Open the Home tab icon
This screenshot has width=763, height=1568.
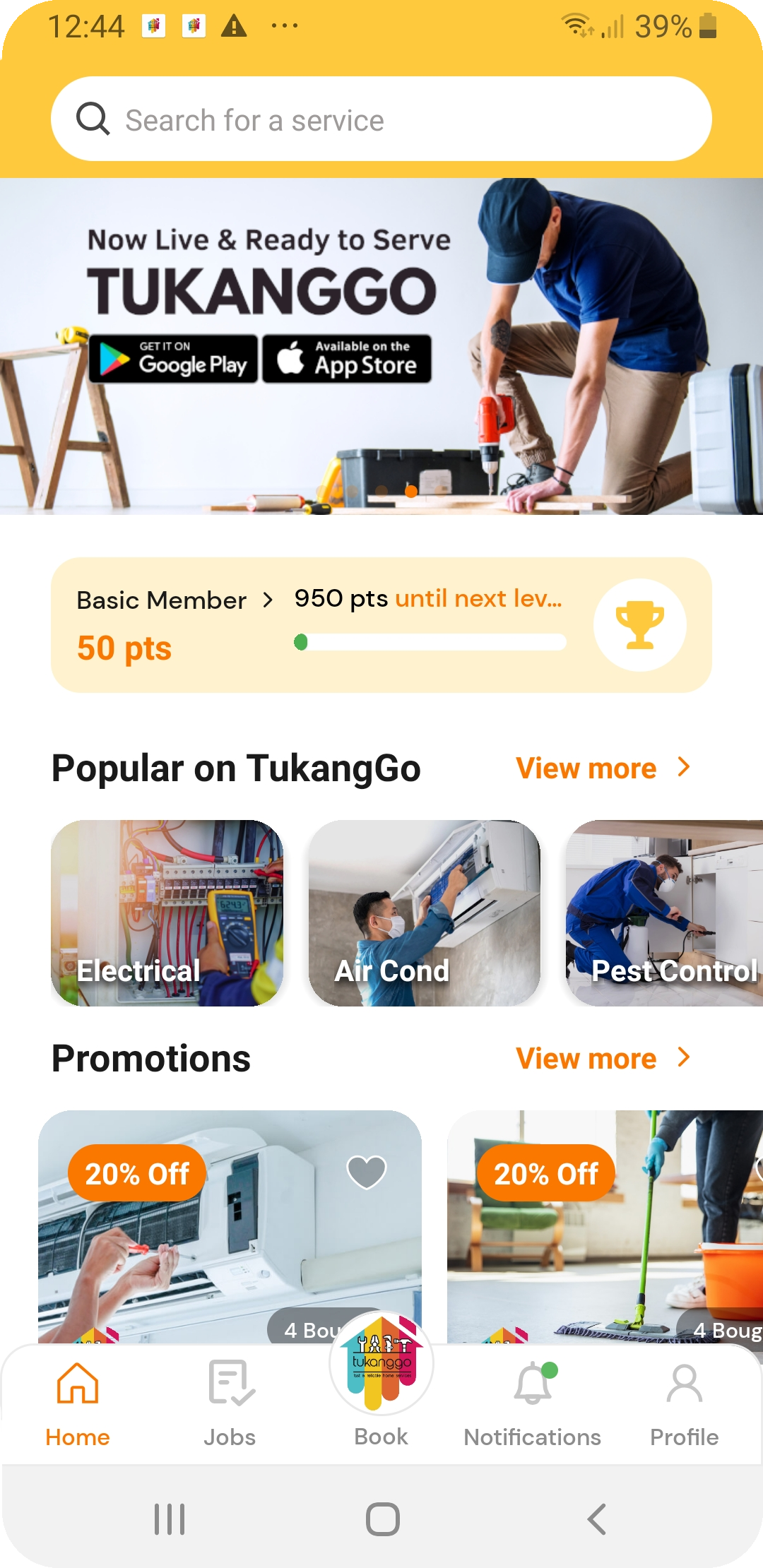(x=78, y=1383)
